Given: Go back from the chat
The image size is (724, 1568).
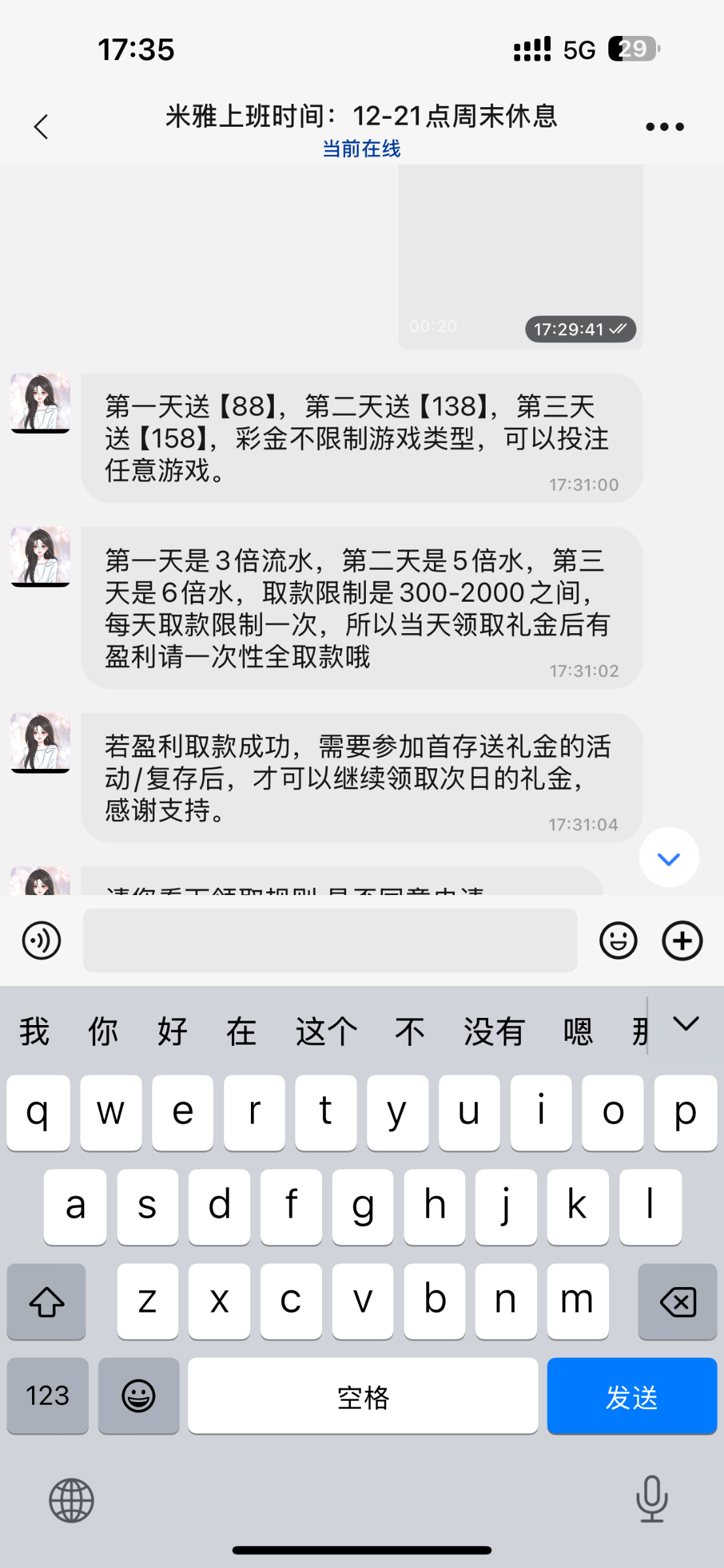Looking at the screenshot, I should [41, 127].
